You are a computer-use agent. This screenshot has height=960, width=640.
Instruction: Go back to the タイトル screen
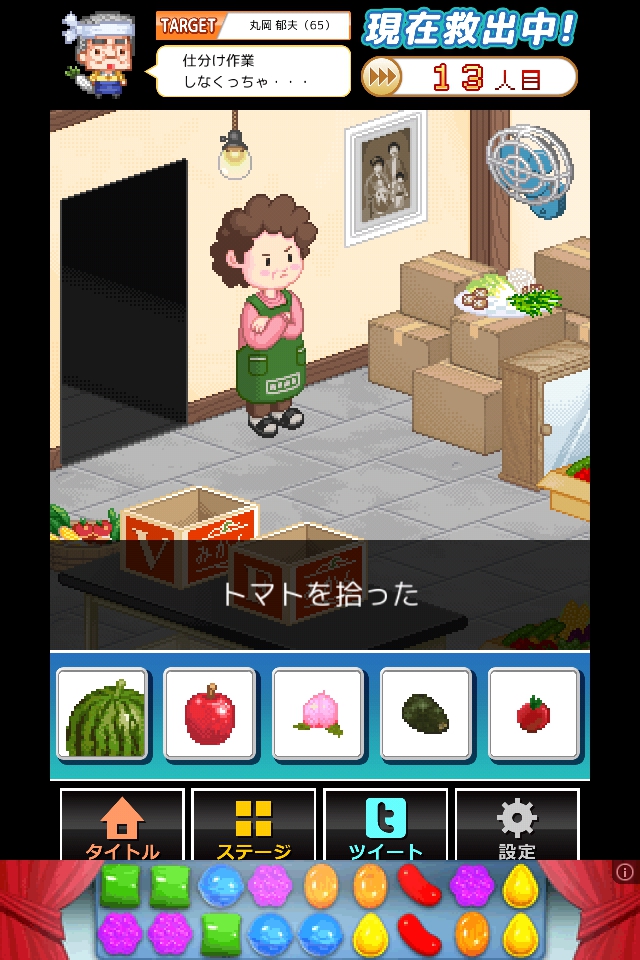(x=122, y=826)
